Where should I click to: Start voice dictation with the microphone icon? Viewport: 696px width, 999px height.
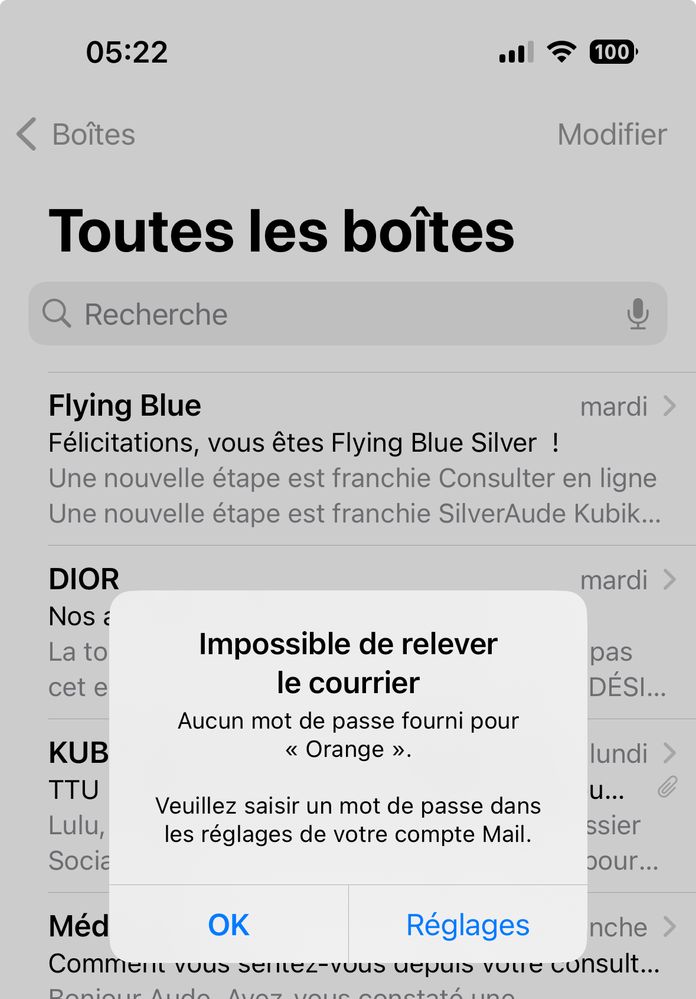pos(637,314)
